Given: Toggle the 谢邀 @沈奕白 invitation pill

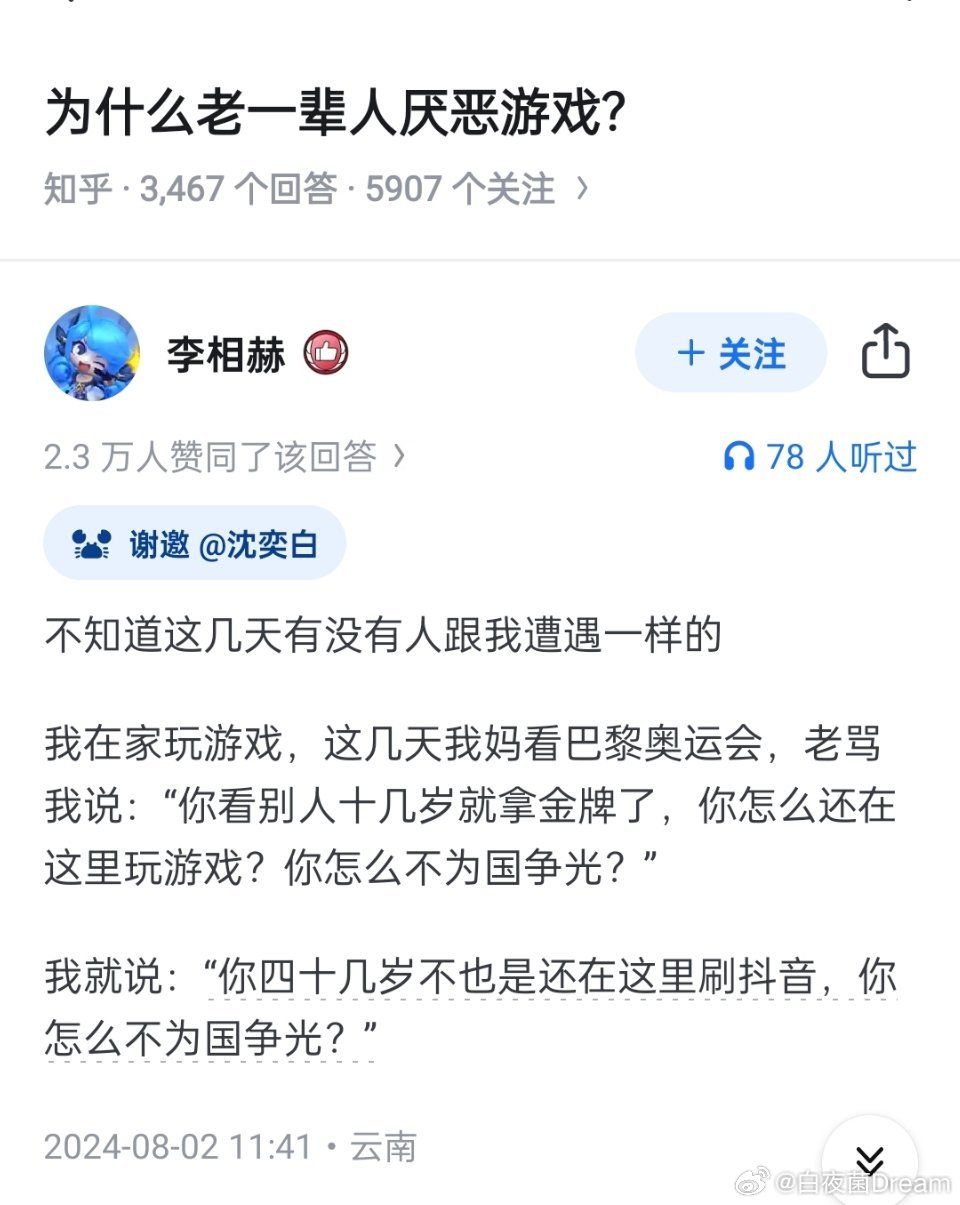Looking at the screenshot, I should tap(195, 542).
